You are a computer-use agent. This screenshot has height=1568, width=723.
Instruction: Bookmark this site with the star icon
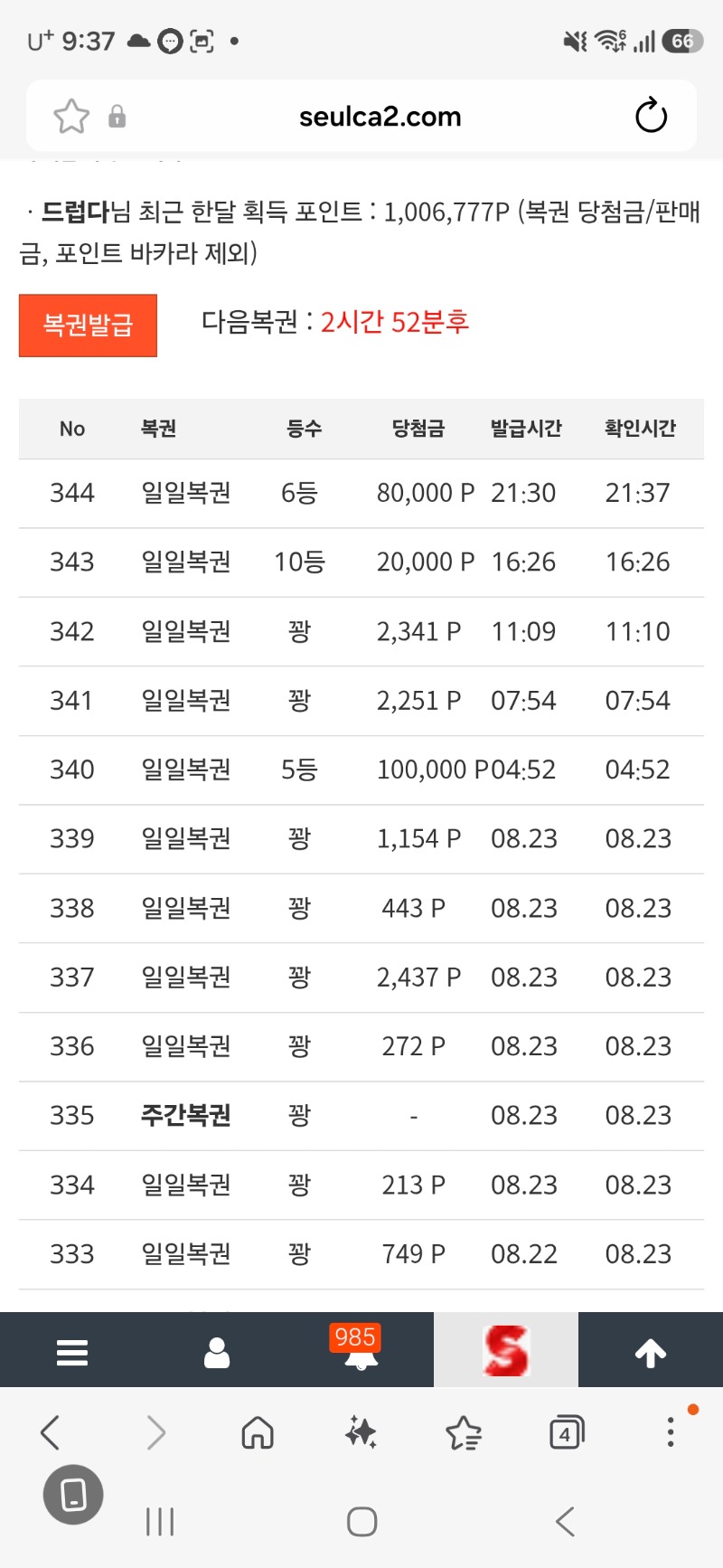tap(71, 117)
